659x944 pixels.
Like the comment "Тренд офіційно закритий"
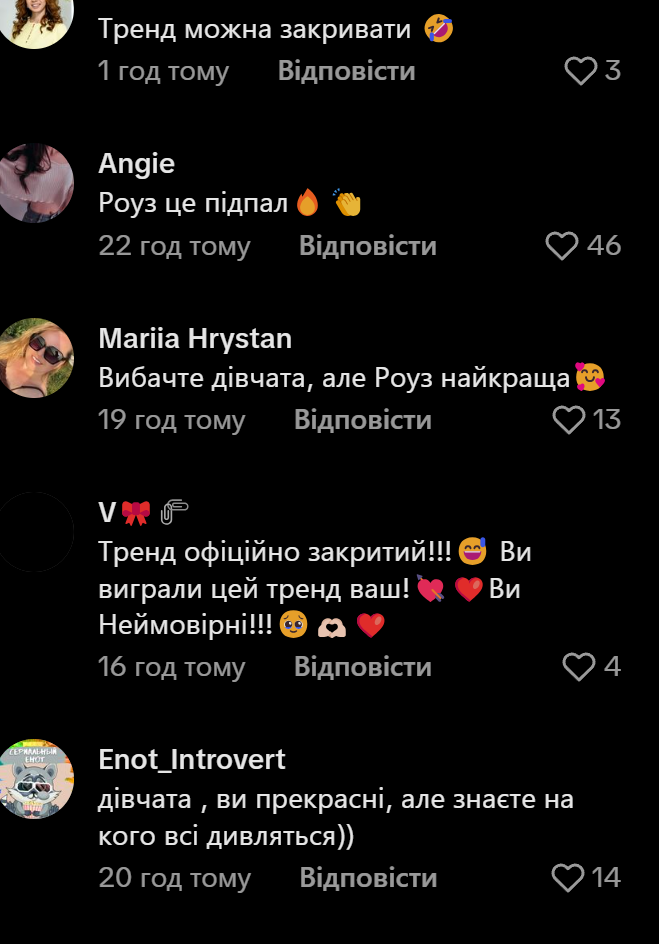[579, 667]
